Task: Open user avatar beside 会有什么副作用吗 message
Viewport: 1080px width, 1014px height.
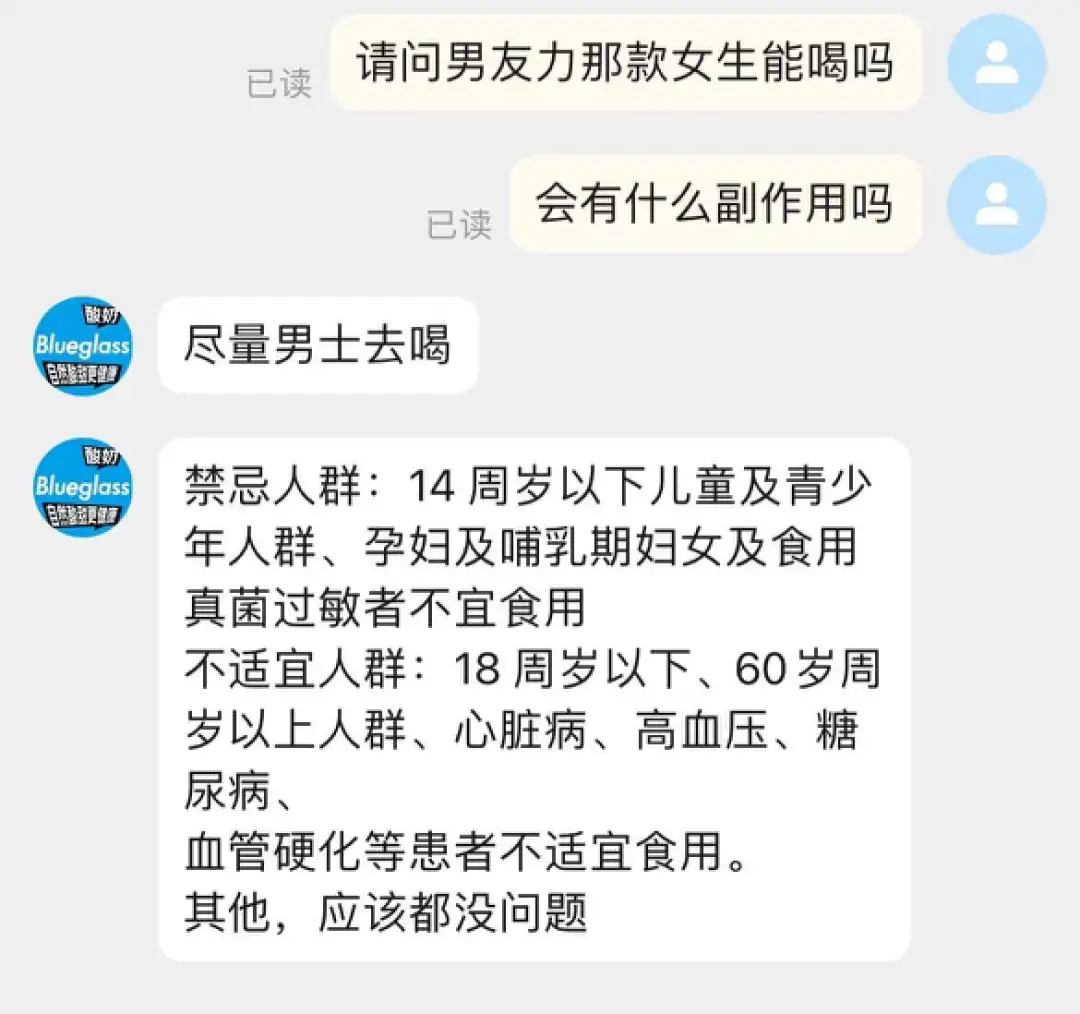Action: [996, 205]
